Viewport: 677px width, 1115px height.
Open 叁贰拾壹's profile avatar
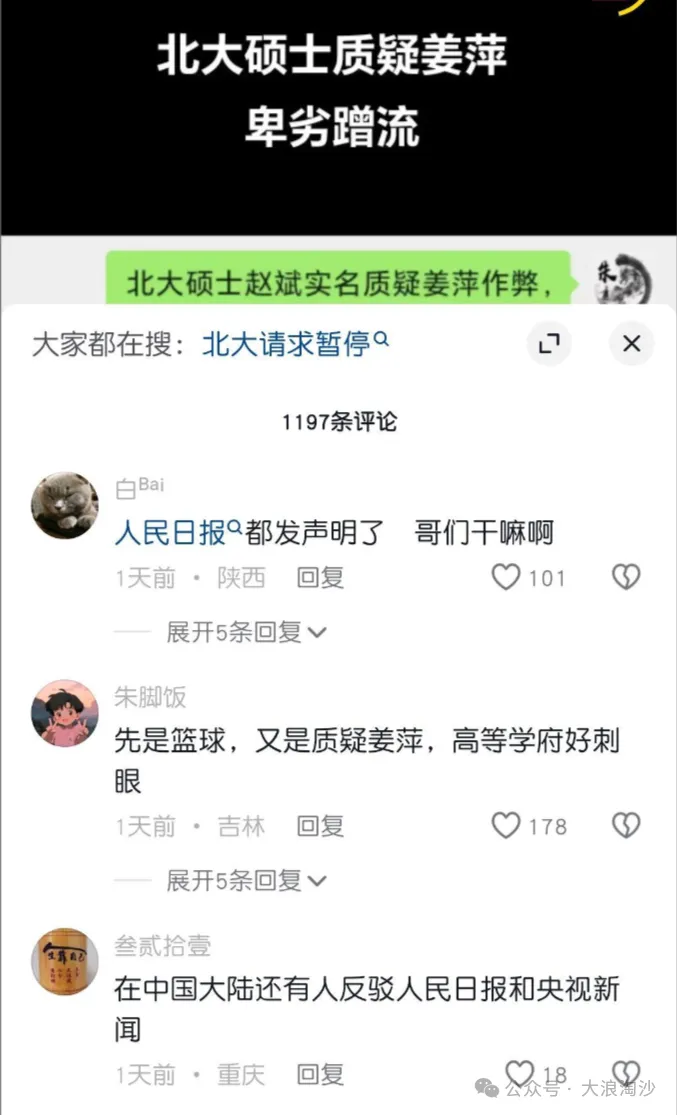coord(65,961)
